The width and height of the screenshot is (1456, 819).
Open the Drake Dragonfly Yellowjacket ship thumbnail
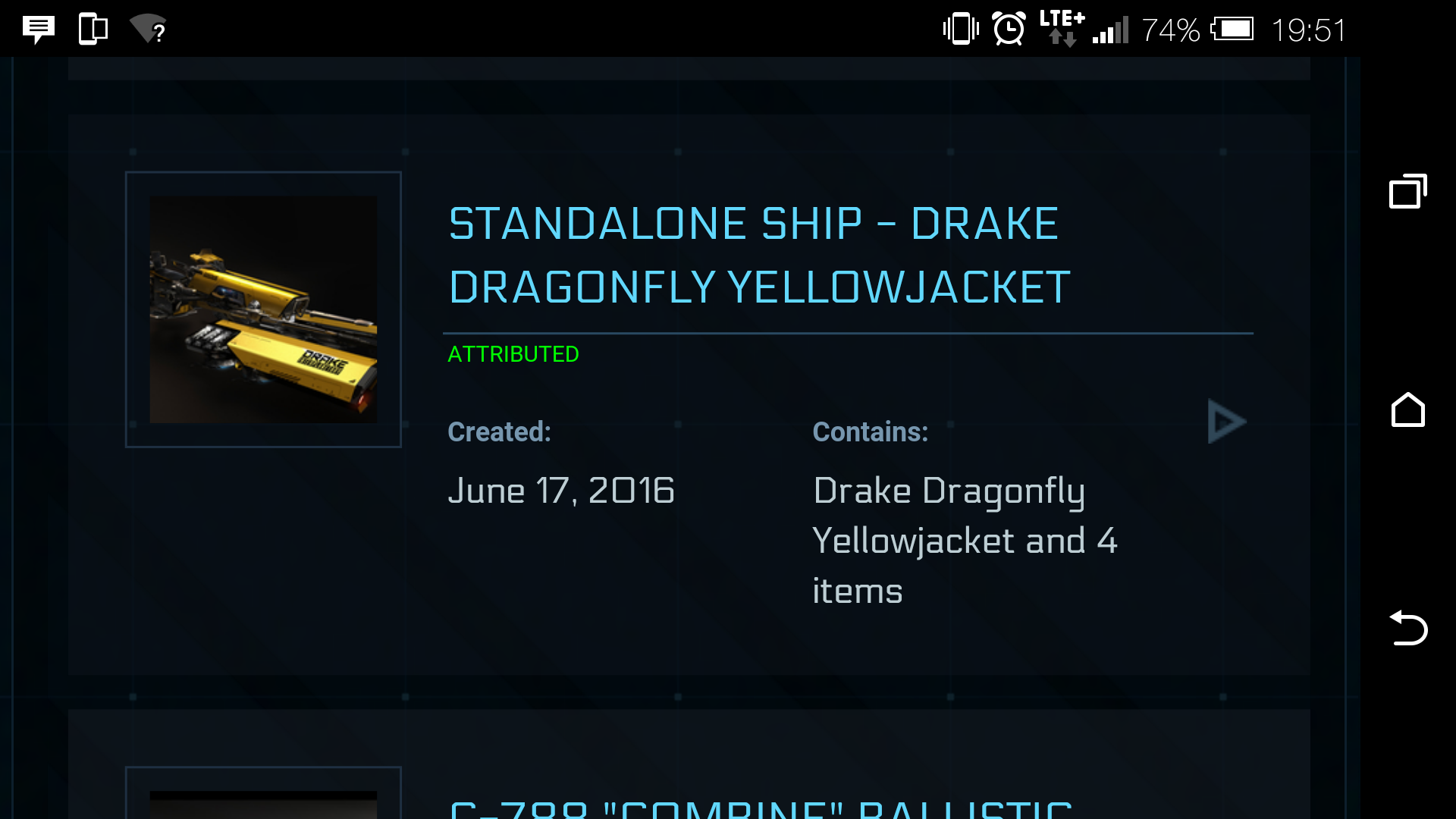[263, 309]
